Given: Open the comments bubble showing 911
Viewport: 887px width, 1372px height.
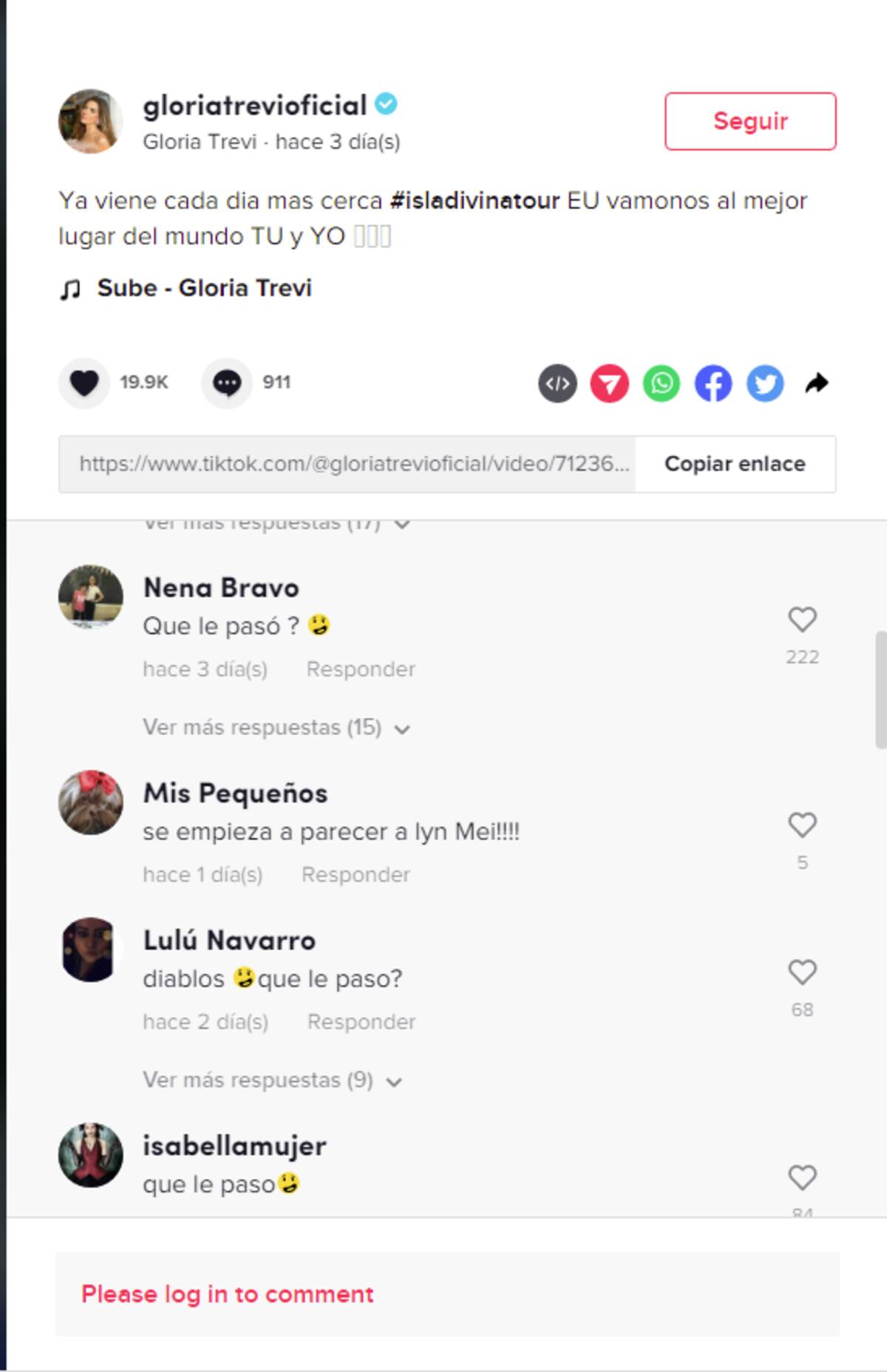Looking at the screenshot, I should [226, 383].
